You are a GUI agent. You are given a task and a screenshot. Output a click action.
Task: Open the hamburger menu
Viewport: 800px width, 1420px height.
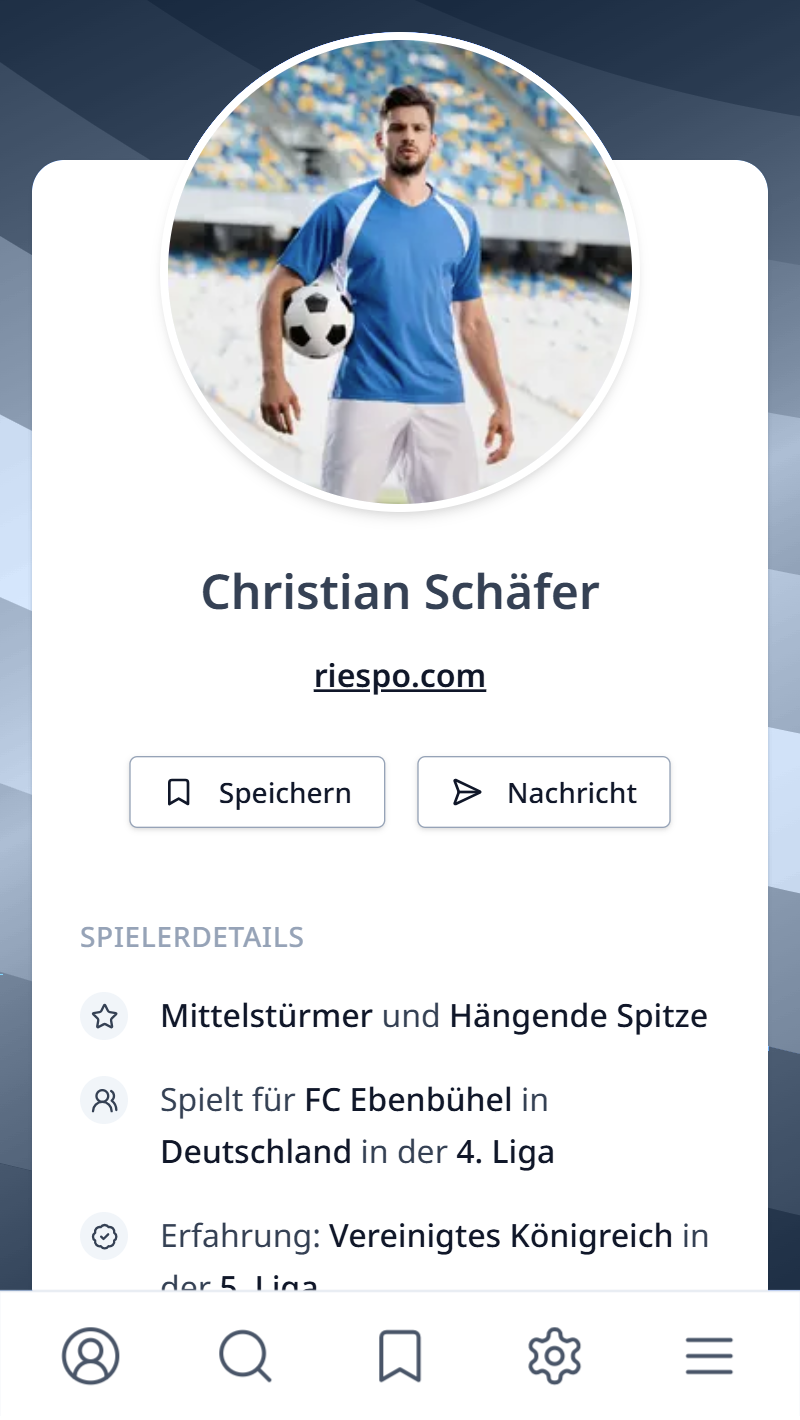point(709,1356)
